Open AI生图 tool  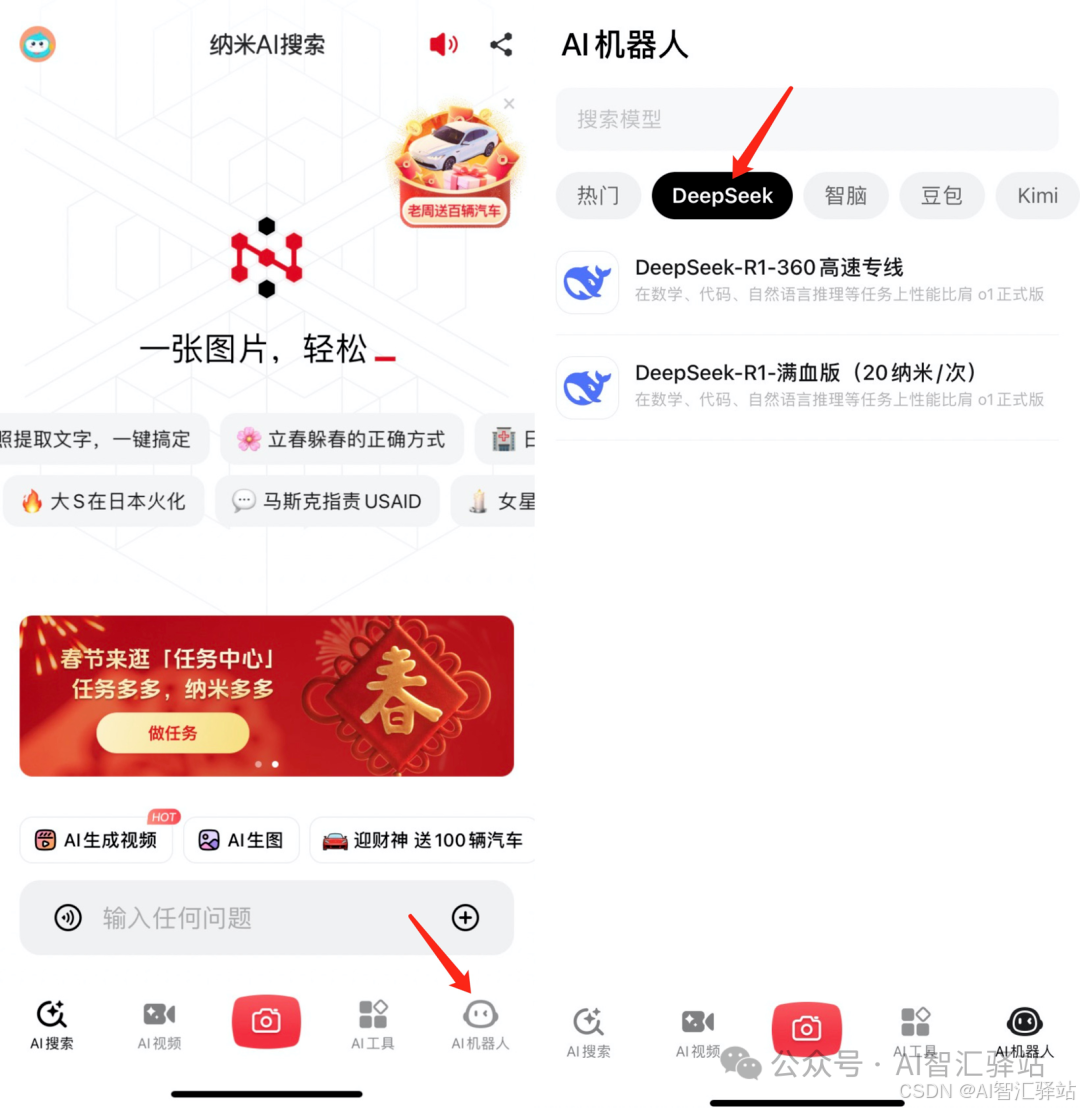click(x=240, y=840)
